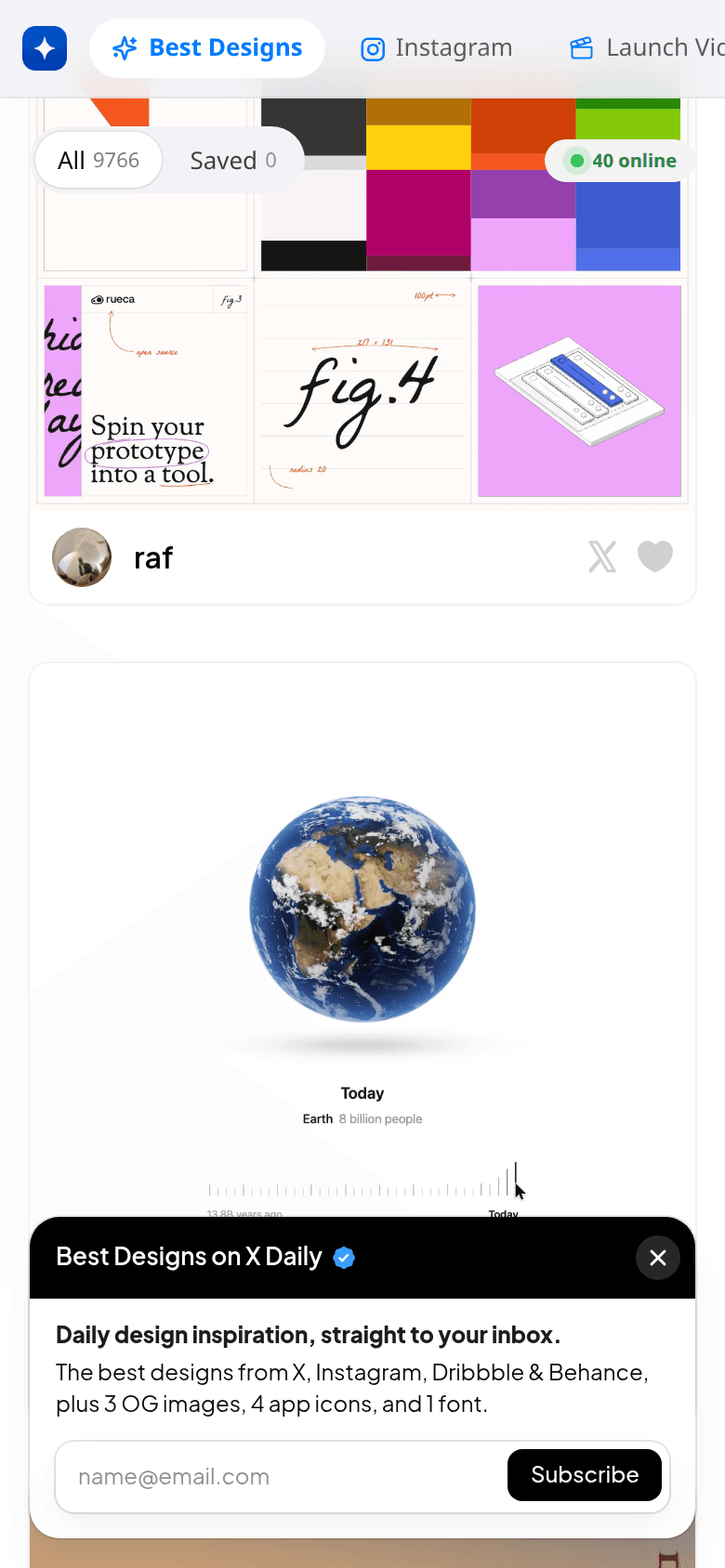Viewport: 725px width, 1568px height.
Task: Select the All 9766 filter
Action: (x=99, y=161)
